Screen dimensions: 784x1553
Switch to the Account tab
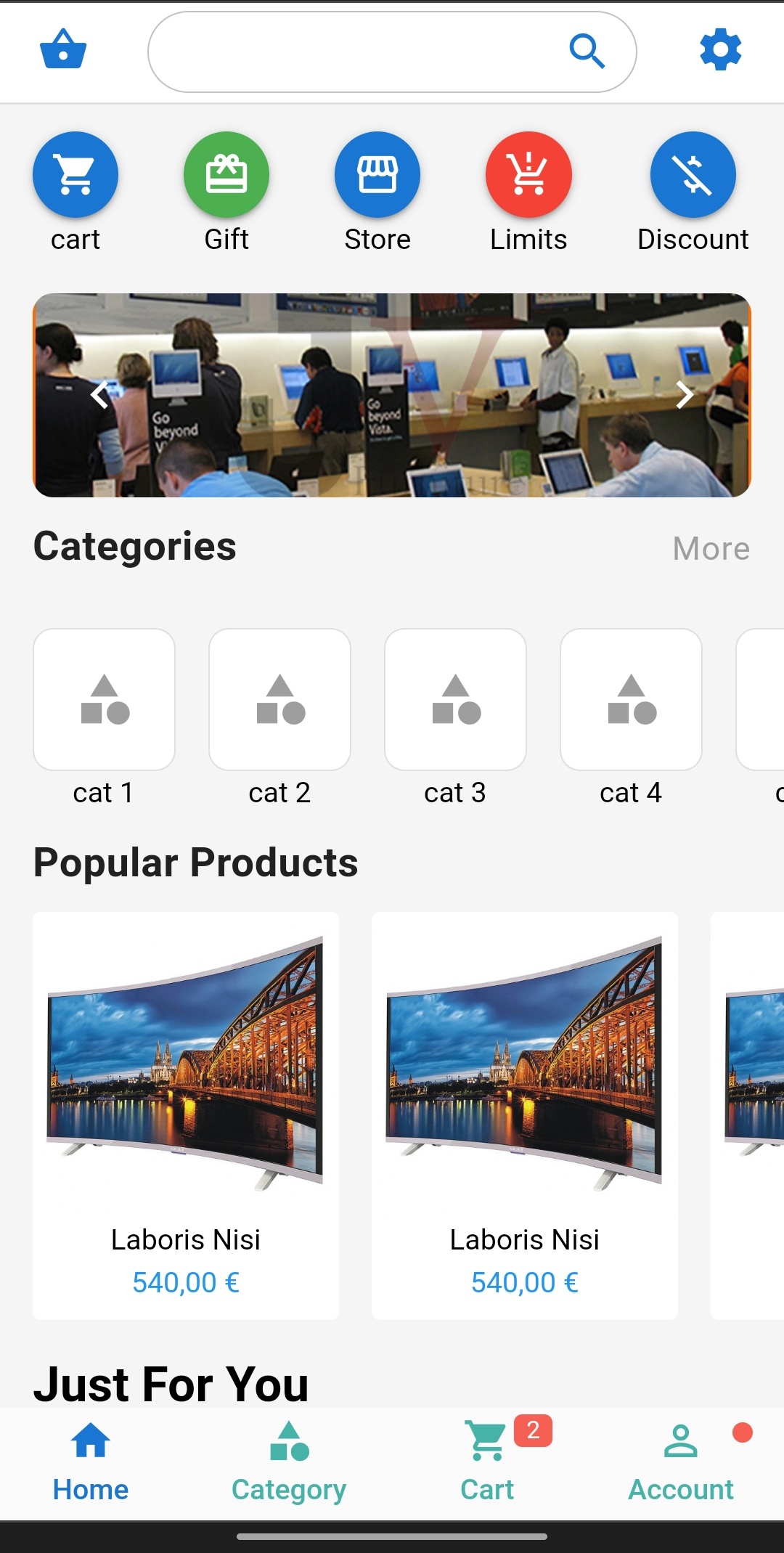pyautogui.click(x=681, y=1461)
